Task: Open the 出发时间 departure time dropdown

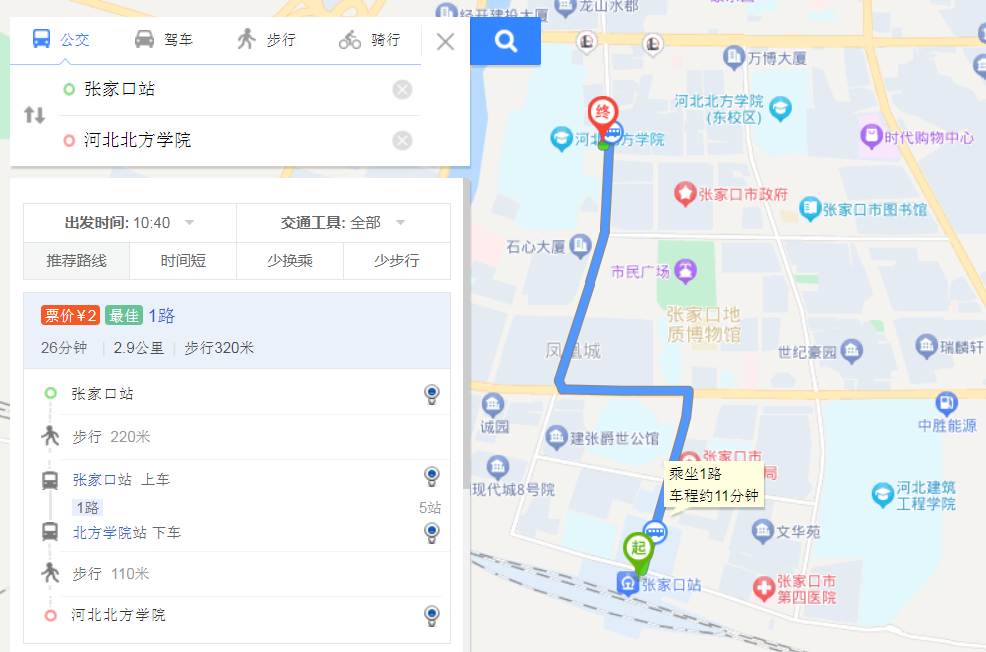Action: point(130,222)
